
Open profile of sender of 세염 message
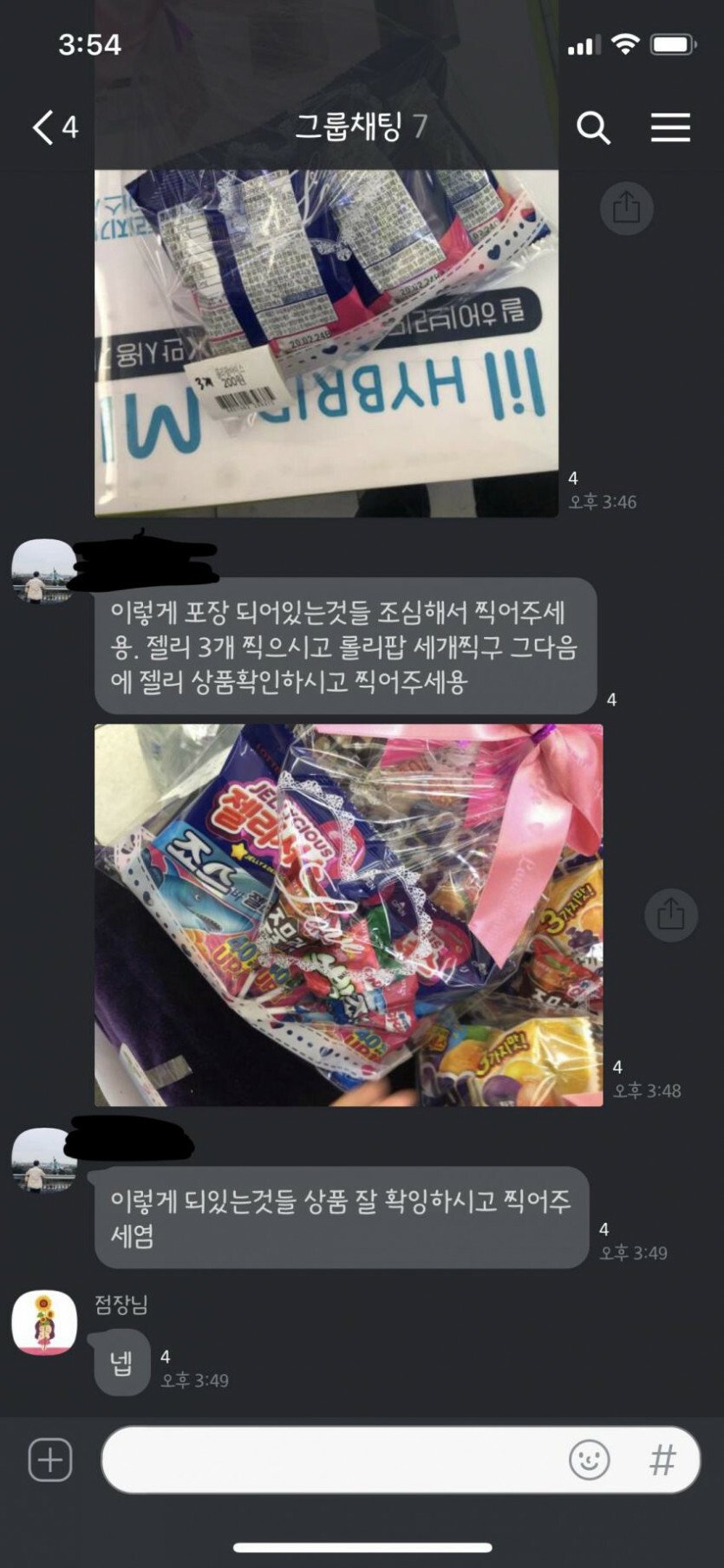tap(42, 1160)
